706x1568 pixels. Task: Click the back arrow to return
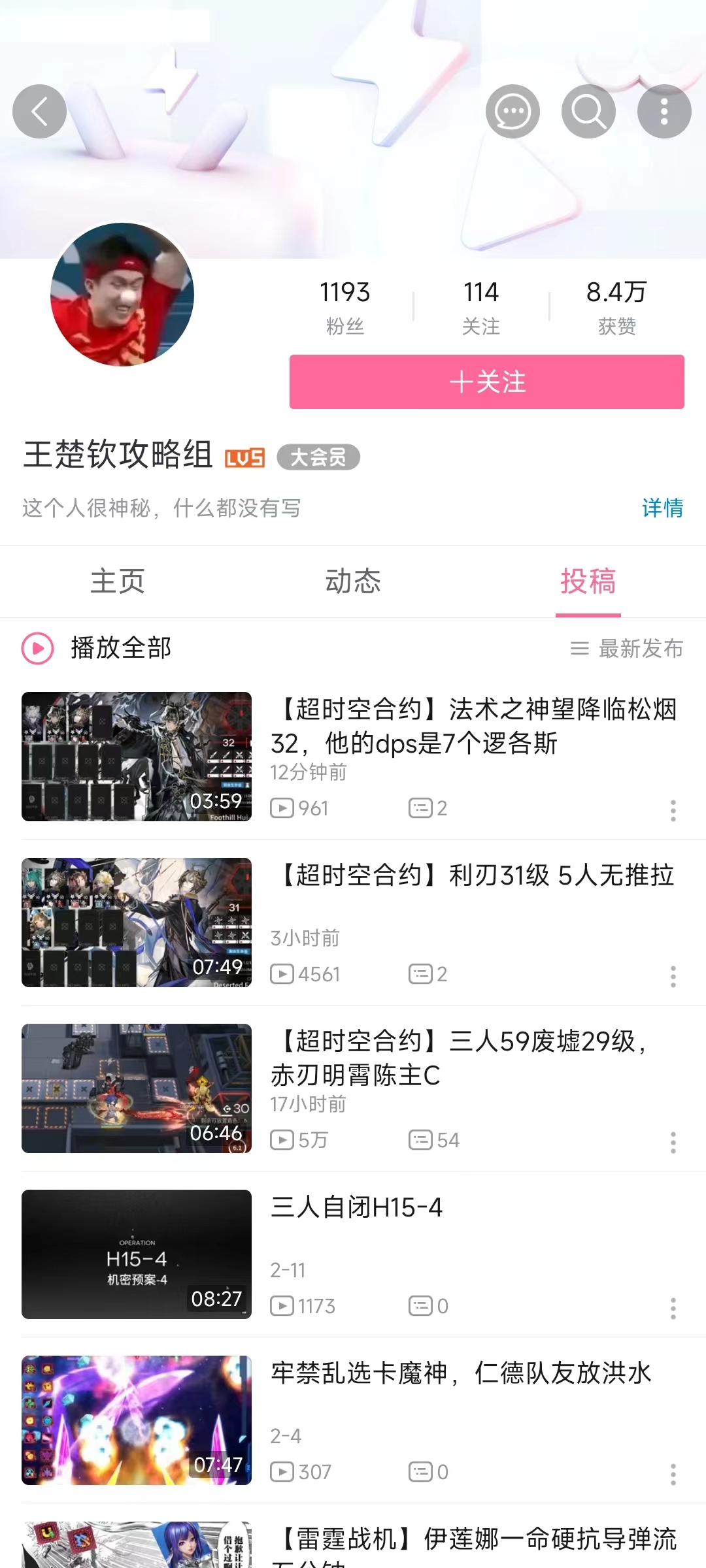39,111
